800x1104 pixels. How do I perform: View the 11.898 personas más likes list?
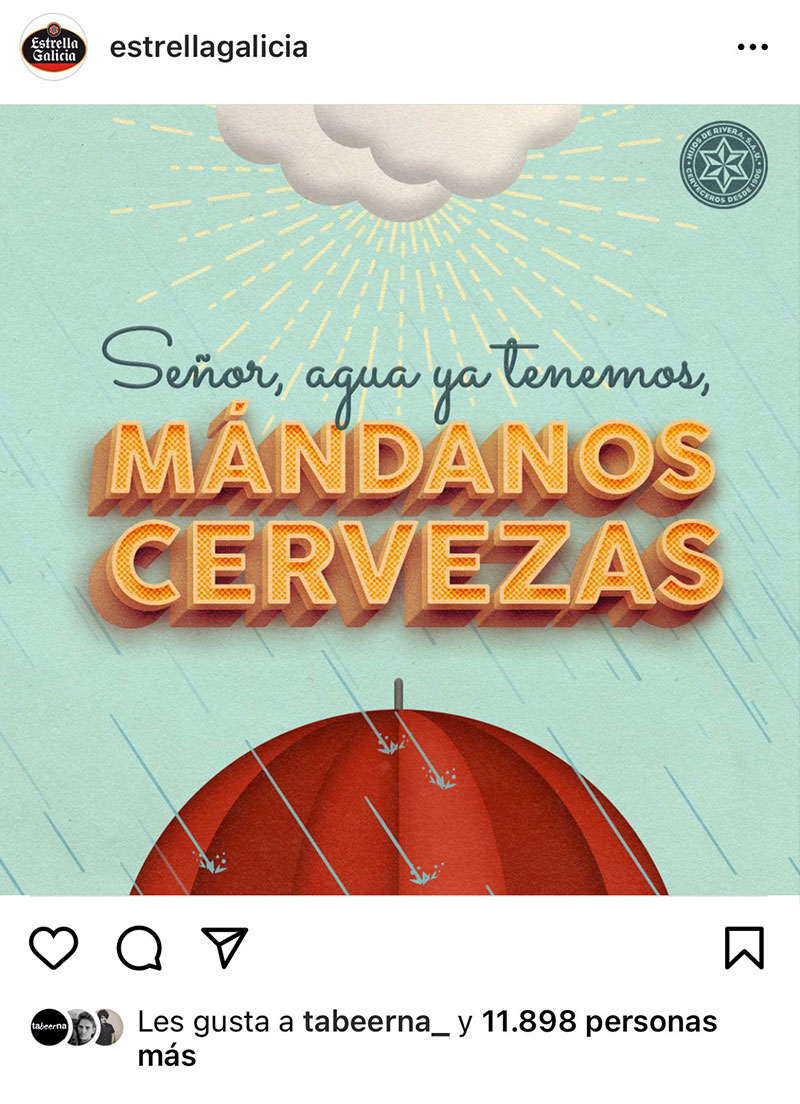(427, 1039)
